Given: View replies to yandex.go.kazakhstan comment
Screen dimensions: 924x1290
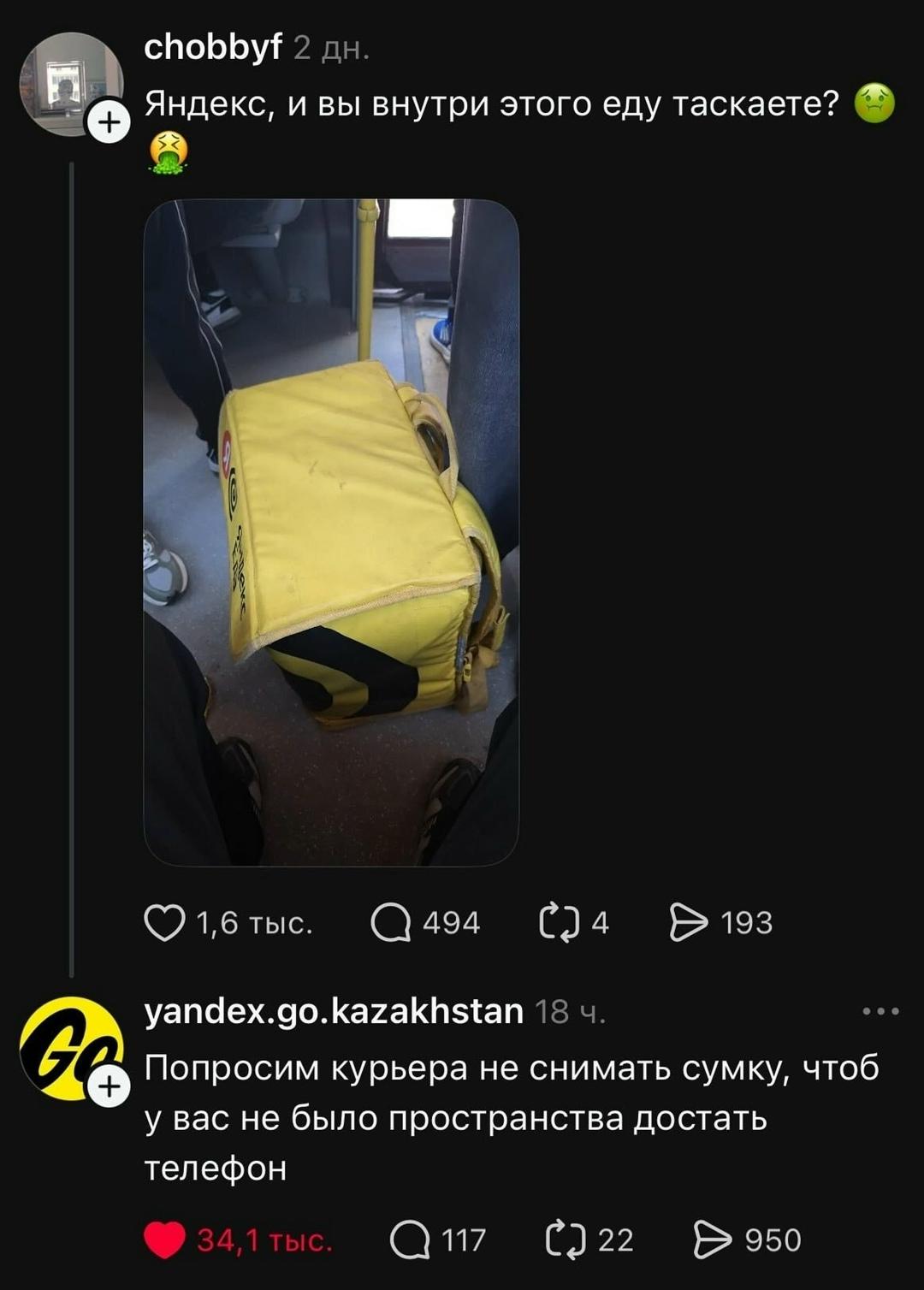Looking at the screenshot, I should pyautogui.click(x=410, y=1240).
